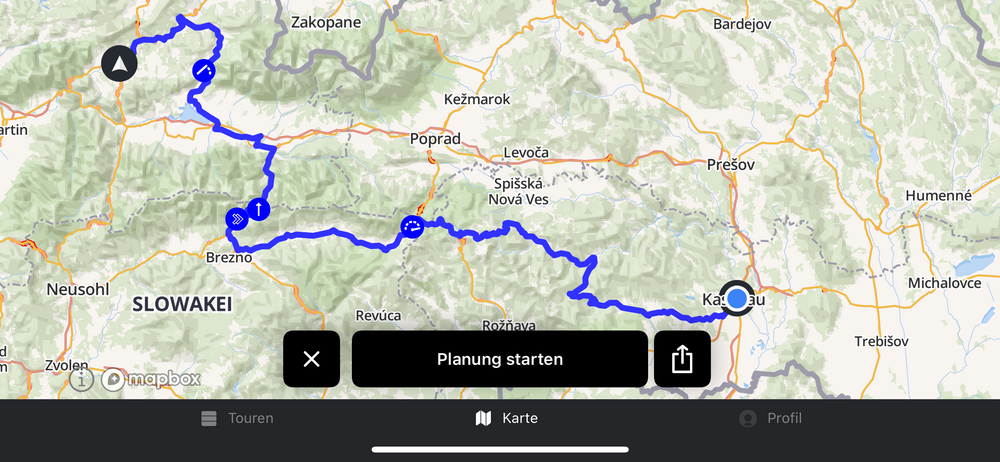Select the route marker with the up arrow
The width and height of the screenshot is (1000, 462).
258,208
